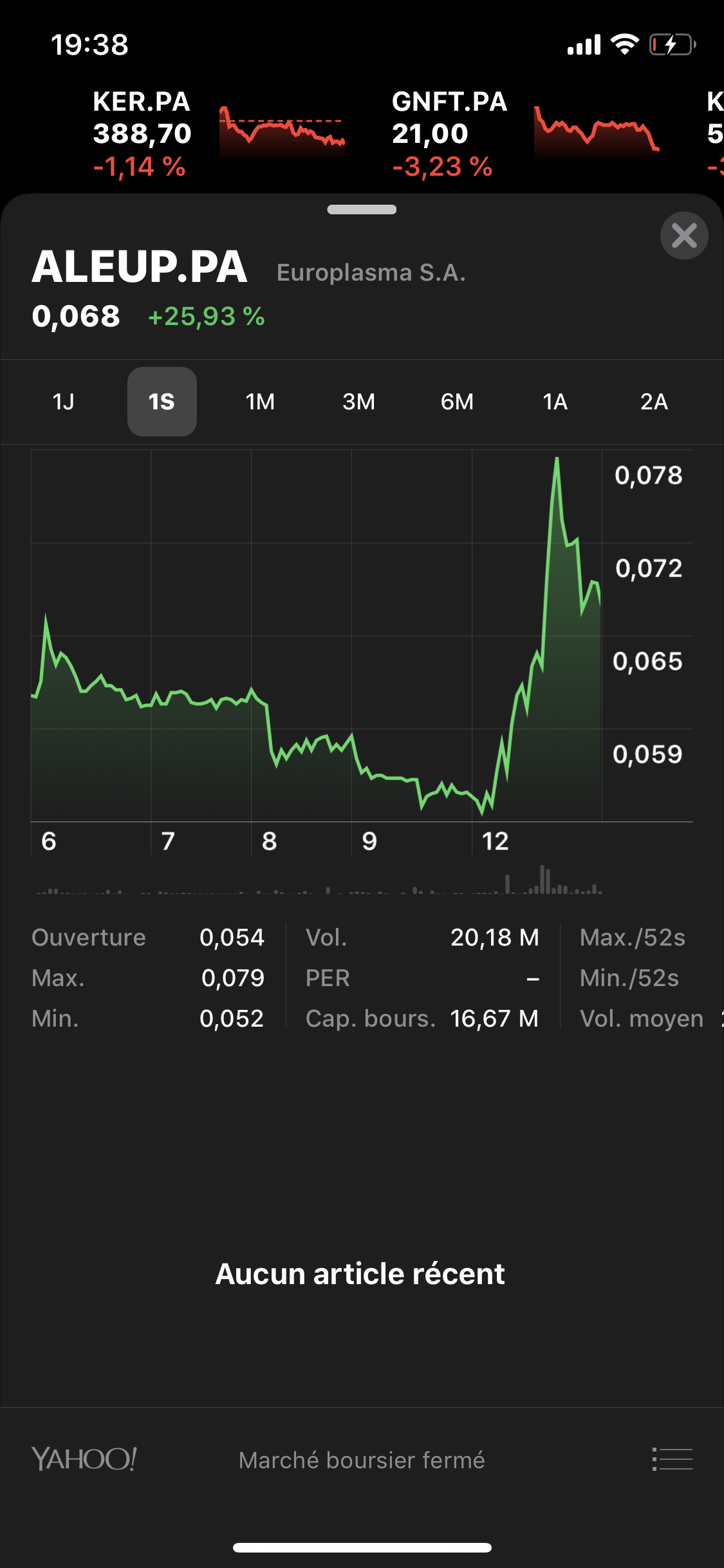The image size is (724, 1568).
Task: Switch chart to 1J range
Action: (x=63, y=402)
